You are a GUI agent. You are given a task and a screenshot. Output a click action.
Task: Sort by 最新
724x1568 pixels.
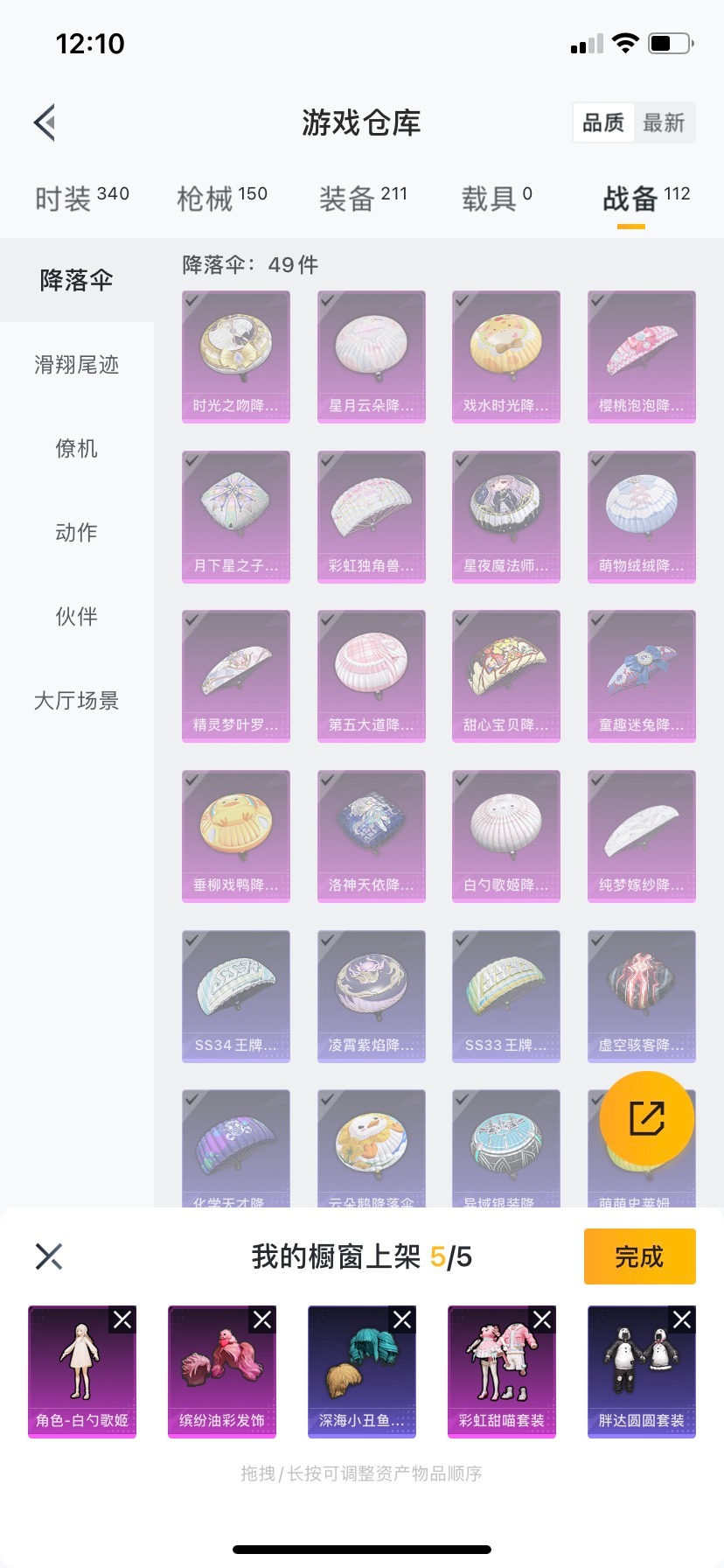click(x=664, y=122)
